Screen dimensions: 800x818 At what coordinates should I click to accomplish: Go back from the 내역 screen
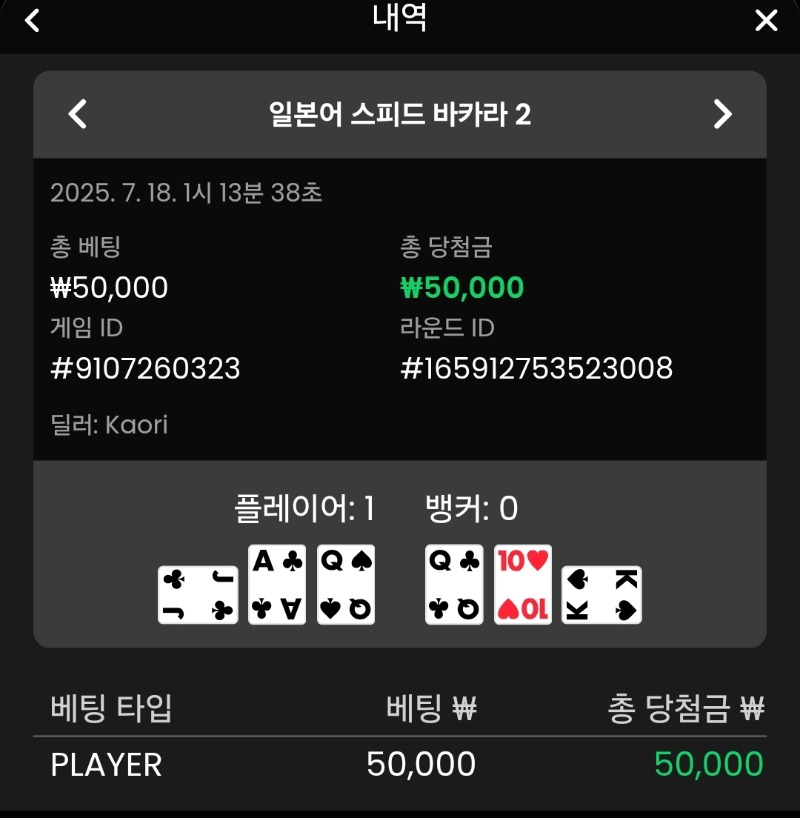[32, 20]
